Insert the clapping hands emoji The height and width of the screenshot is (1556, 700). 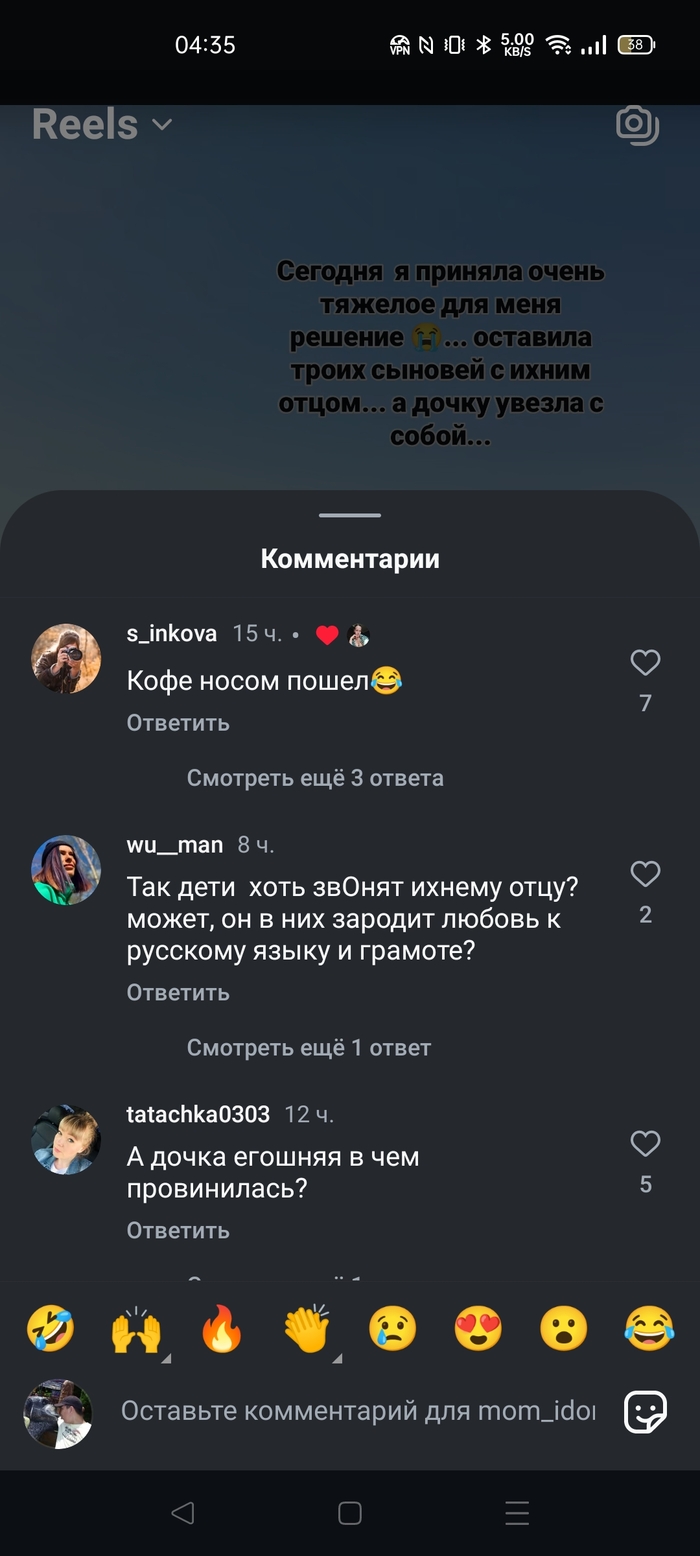coord(307,1330)
